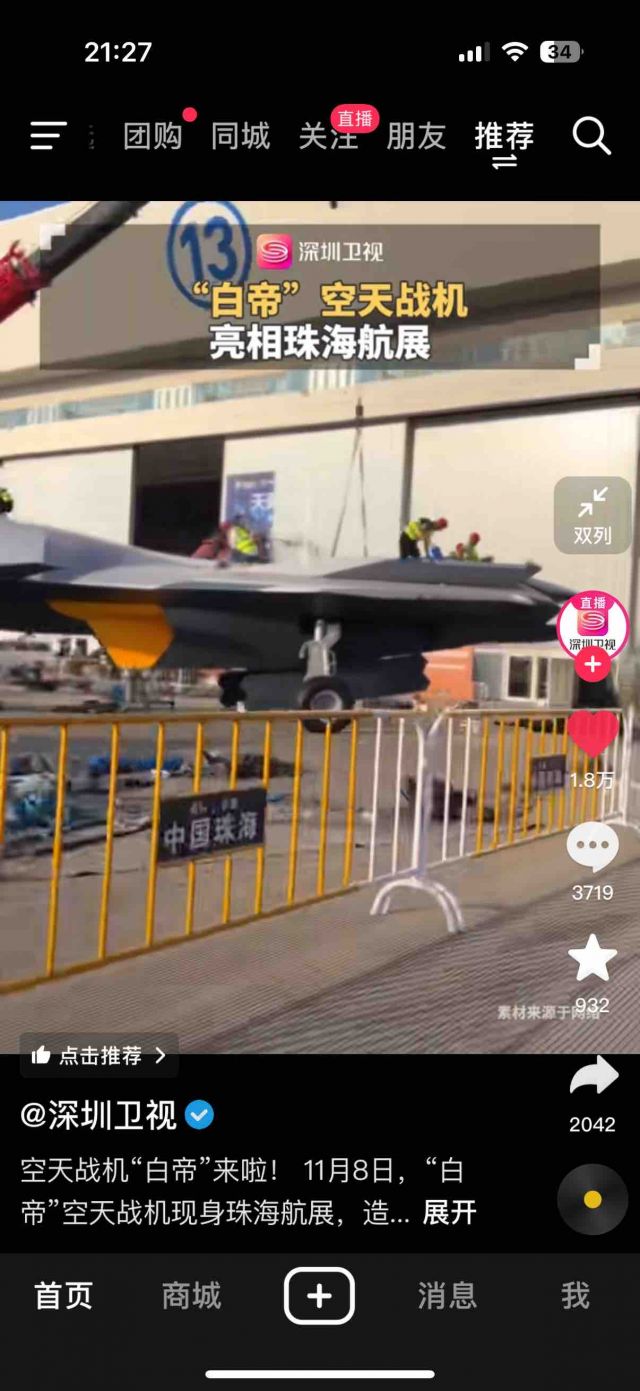The image size is (640, 1391).
Task: Expand the caption with 展开
Action: [x=449, y=1213]
